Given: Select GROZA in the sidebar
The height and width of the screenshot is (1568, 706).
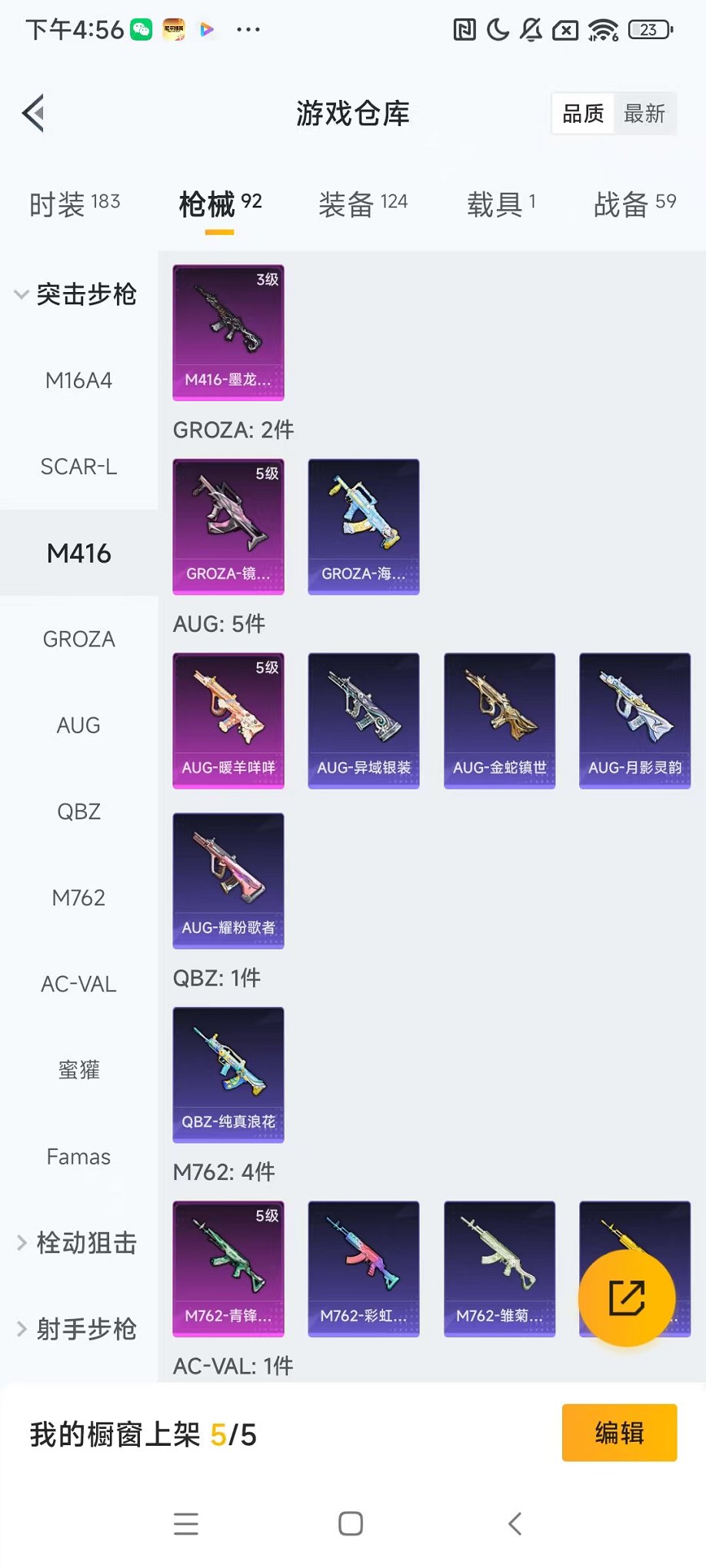Looking at the screenshot, I should (78, 639).
